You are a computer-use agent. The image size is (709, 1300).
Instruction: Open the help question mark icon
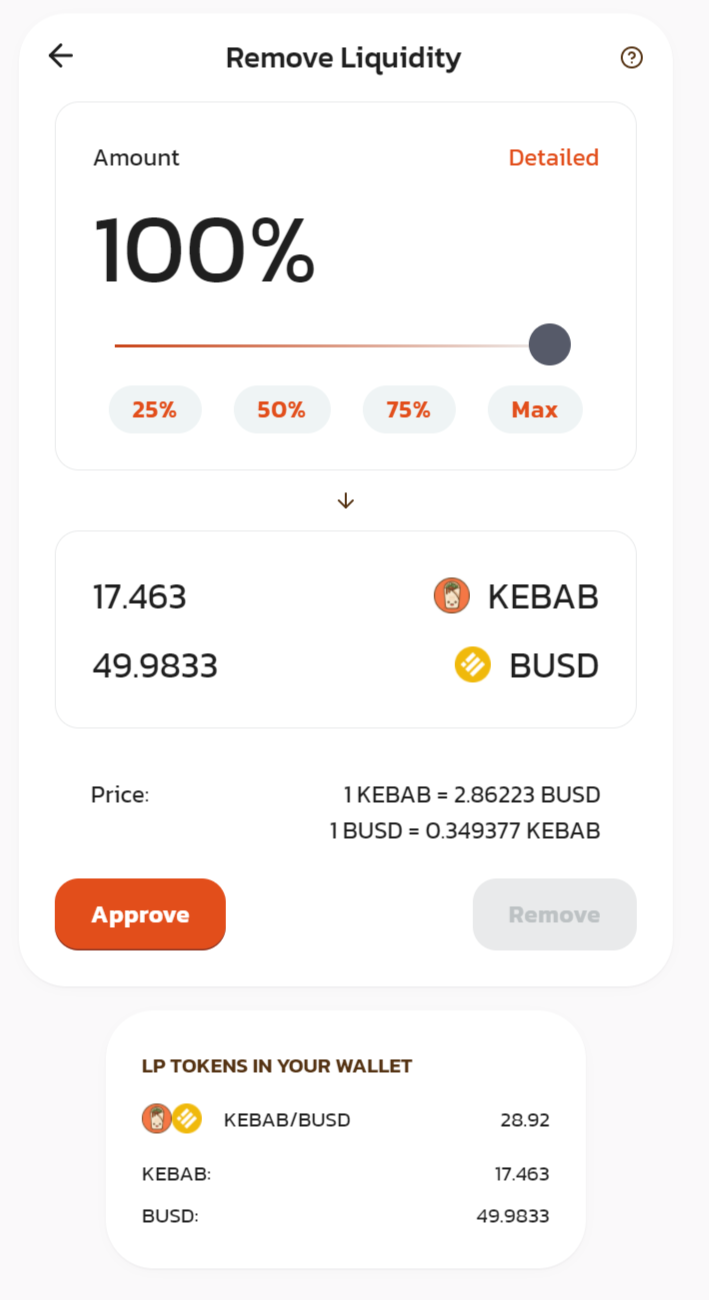pos(631,58)
